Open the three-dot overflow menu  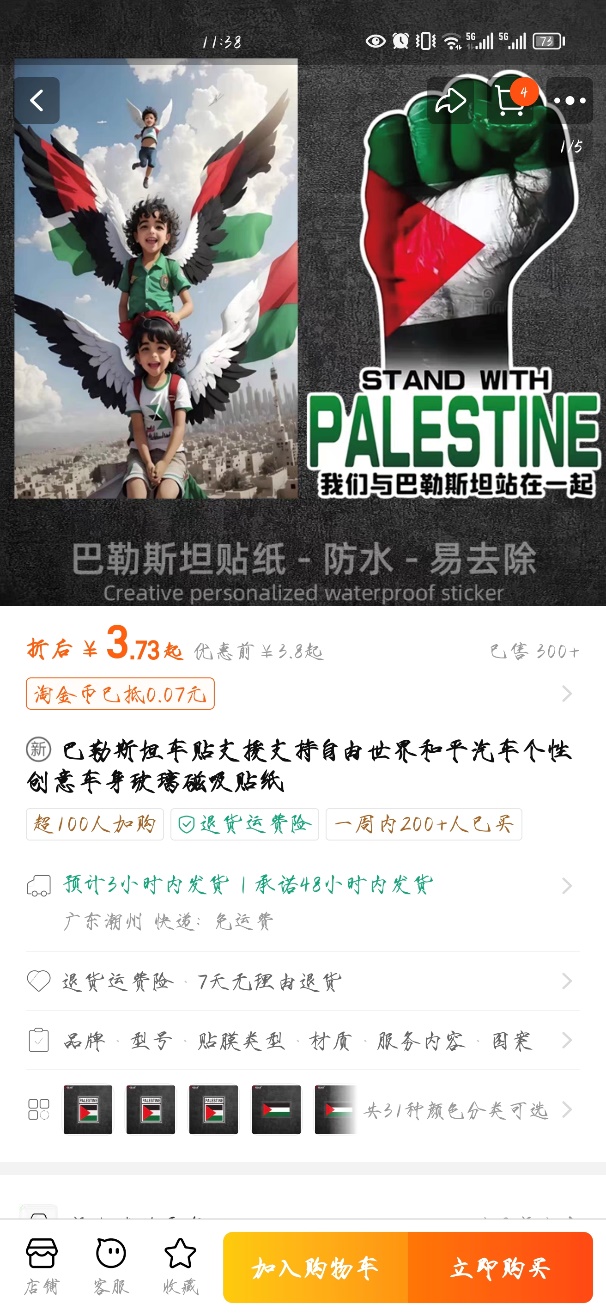[570, 101]
